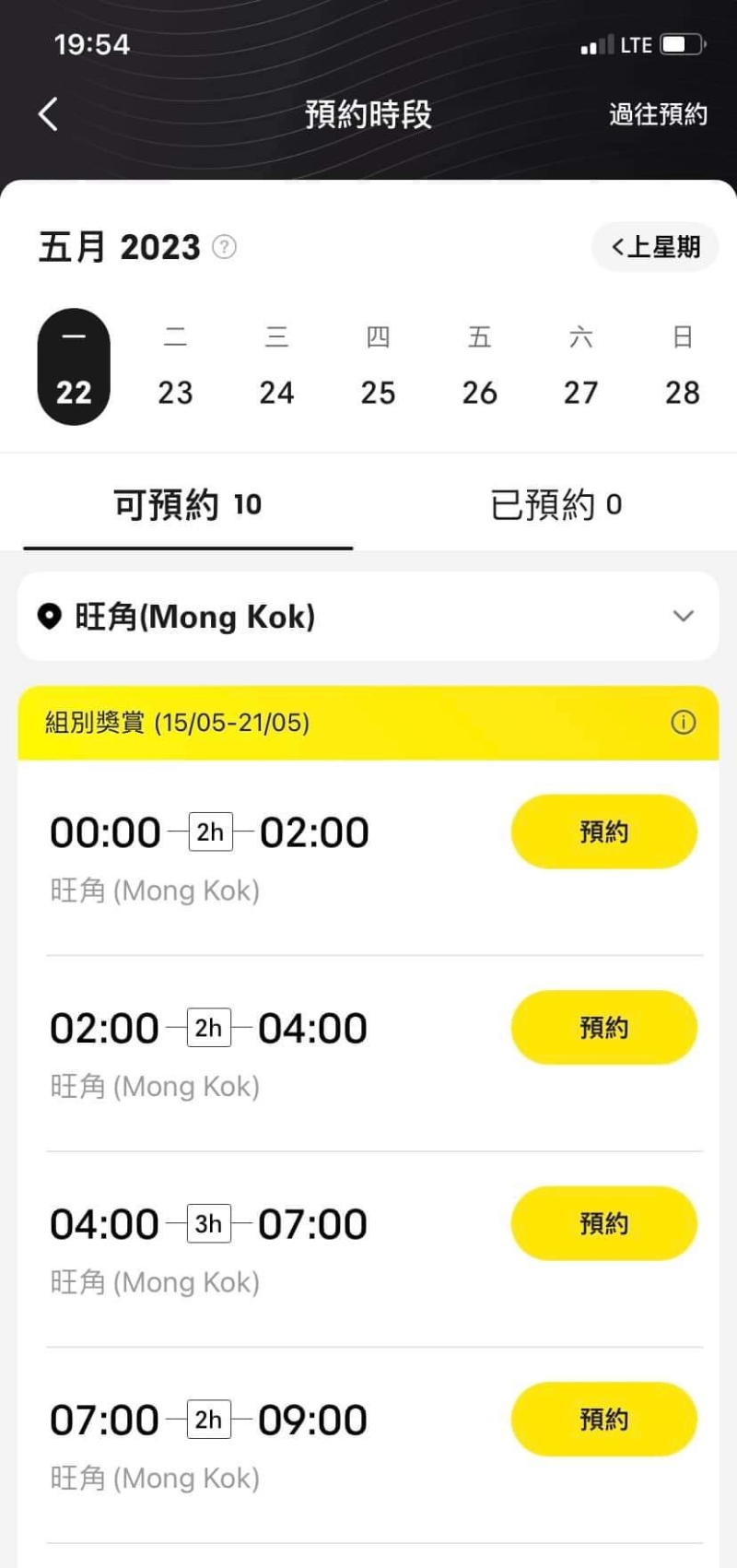The image size is (737, 1568).
Task: Open previous week via 上星期 chevron
Action: (655, 247)
